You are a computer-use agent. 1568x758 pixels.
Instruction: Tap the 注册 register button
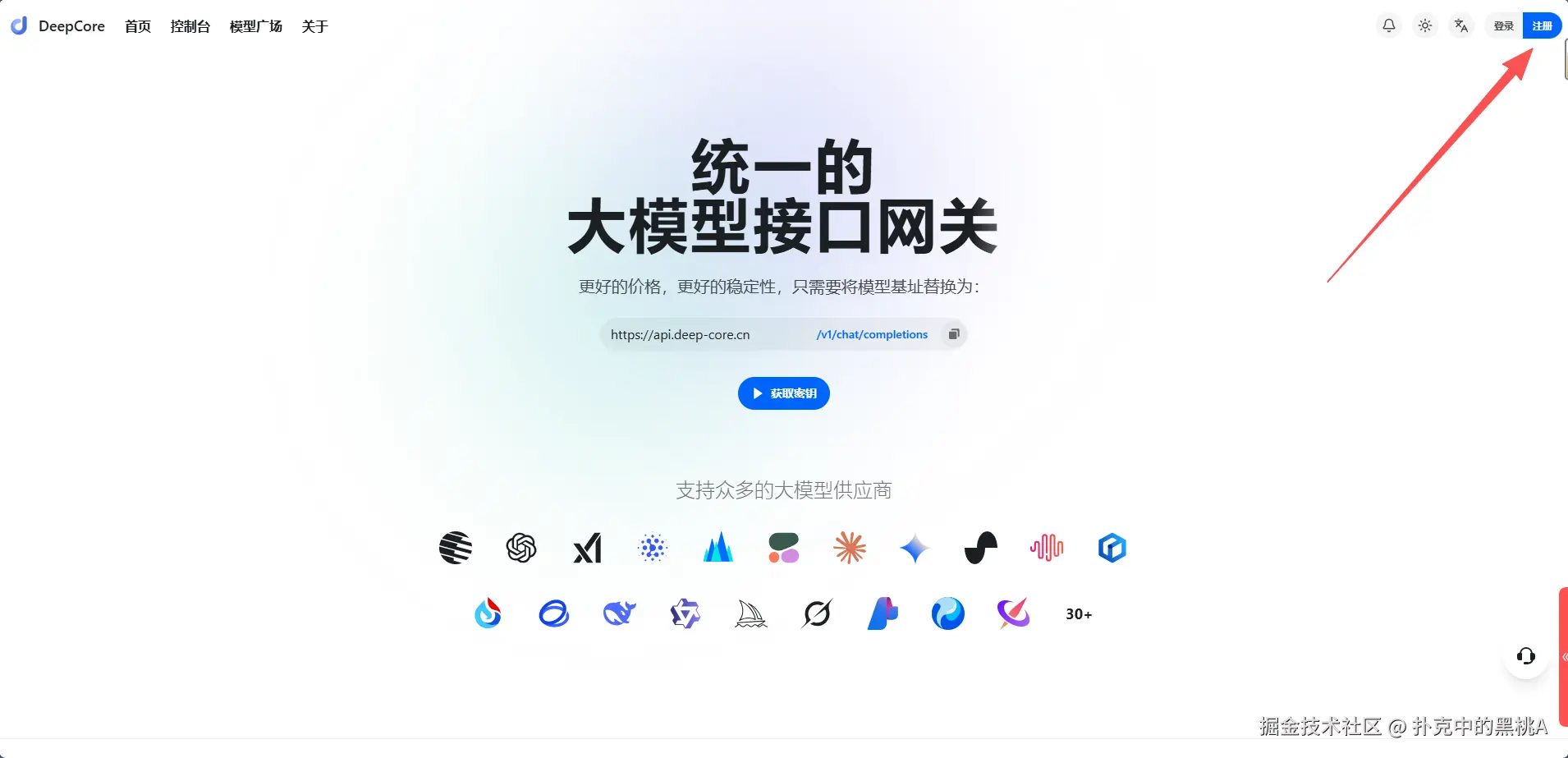click(1542, 25)
